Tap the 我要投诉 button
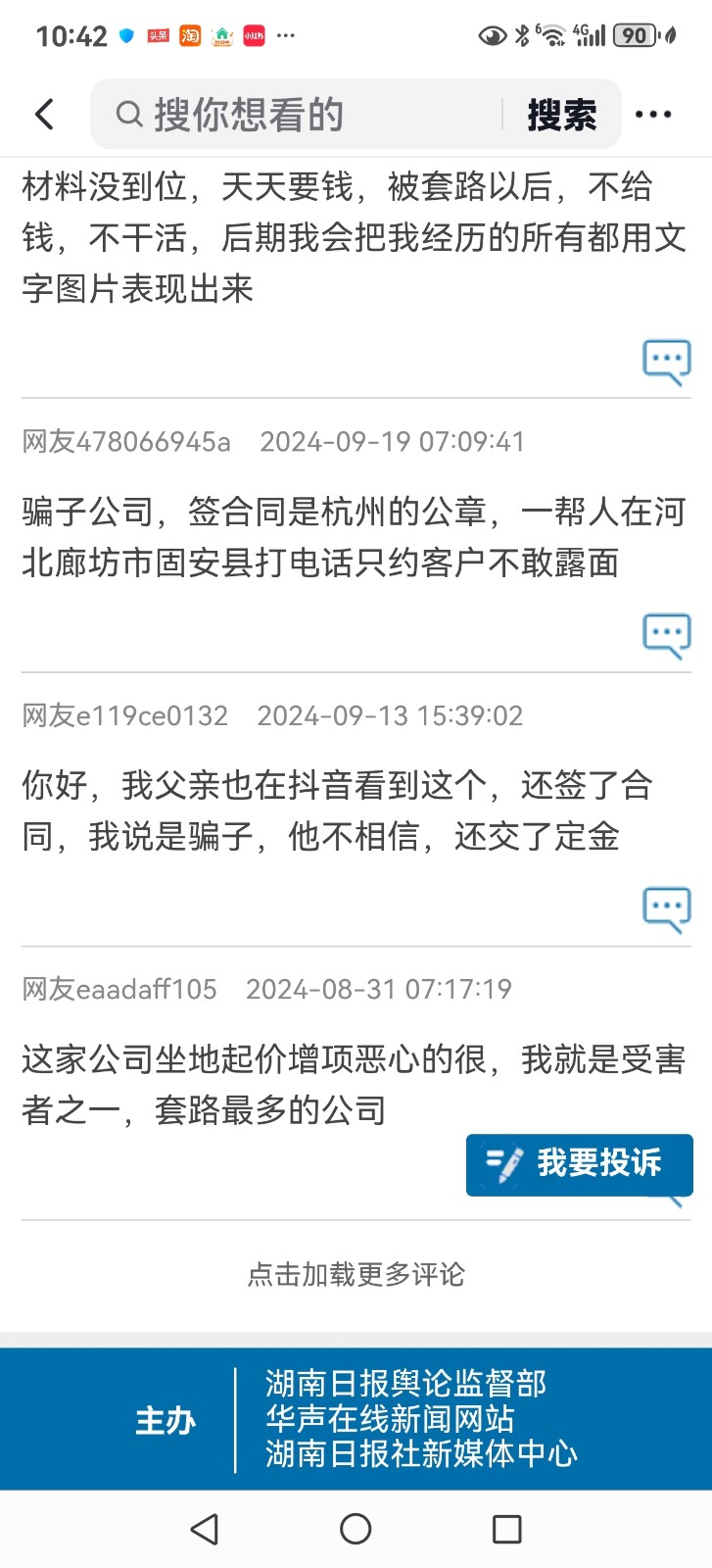The image size is (712, 1568). [579, 1164]
